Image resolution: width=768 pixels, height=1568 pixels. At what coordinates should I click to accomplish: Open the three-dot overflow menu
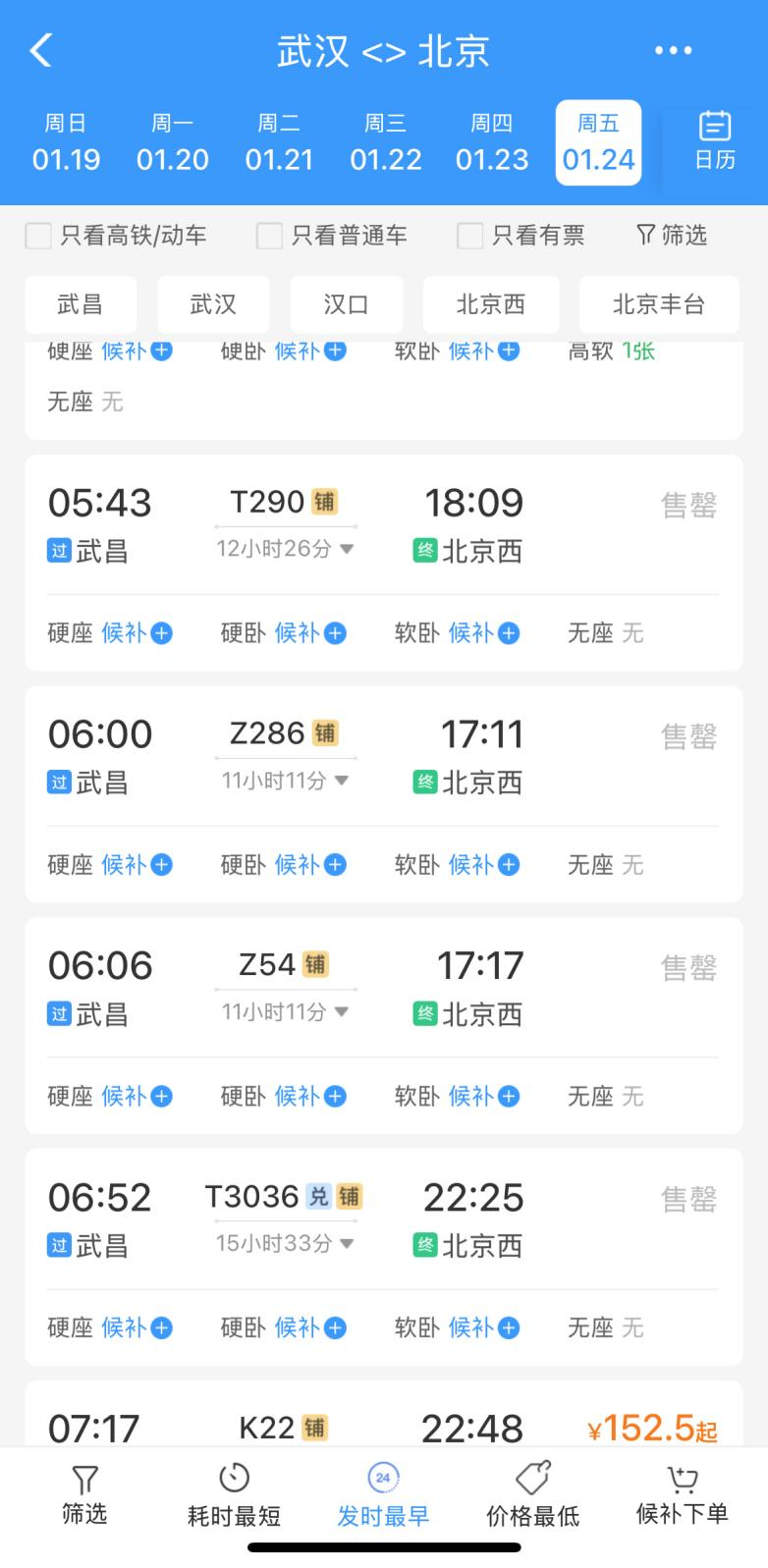coord(673,50)
